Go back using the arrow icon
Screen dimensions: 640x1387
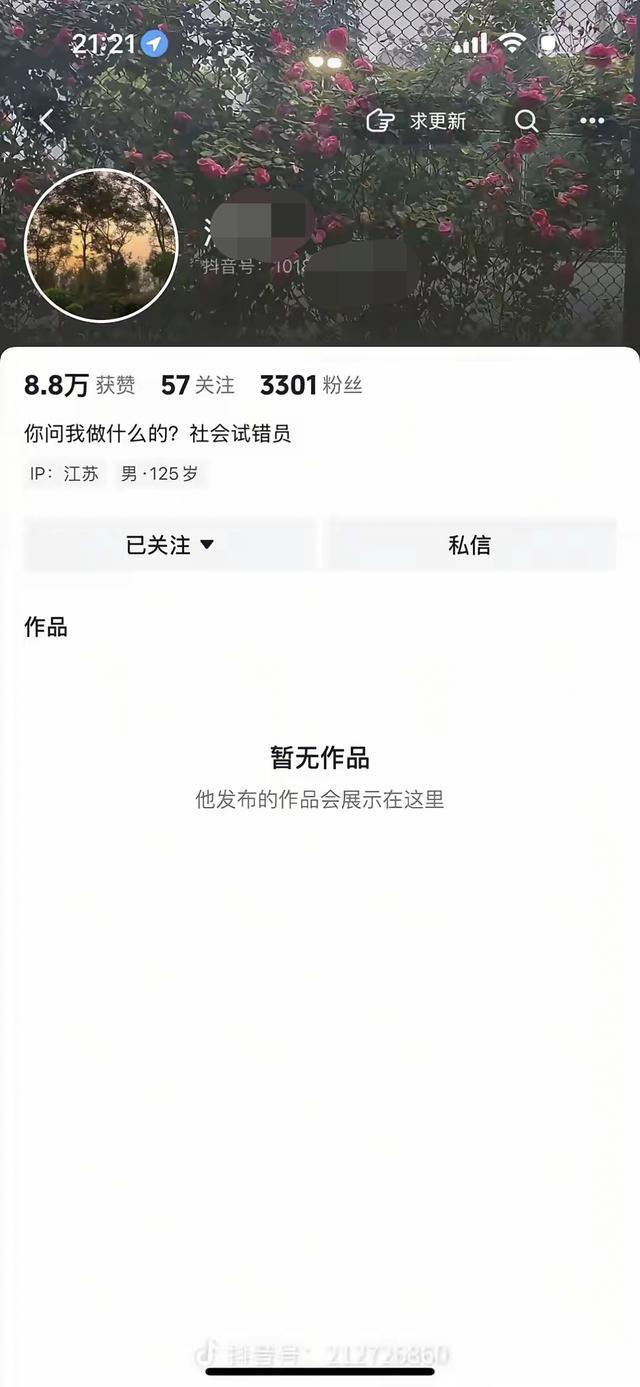pos(46,121)
